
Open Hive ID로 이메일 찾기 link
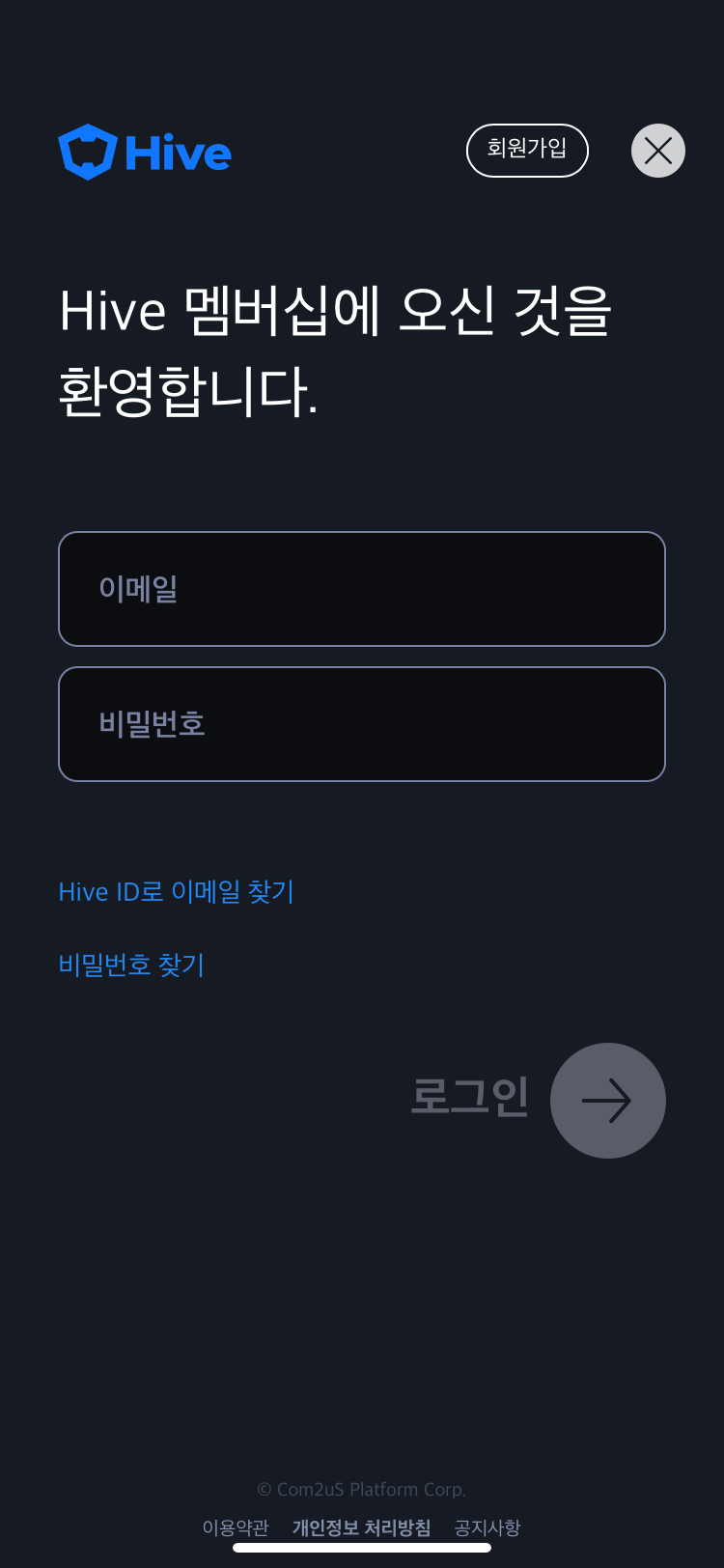pyautogui.click(x=176, y=891)
